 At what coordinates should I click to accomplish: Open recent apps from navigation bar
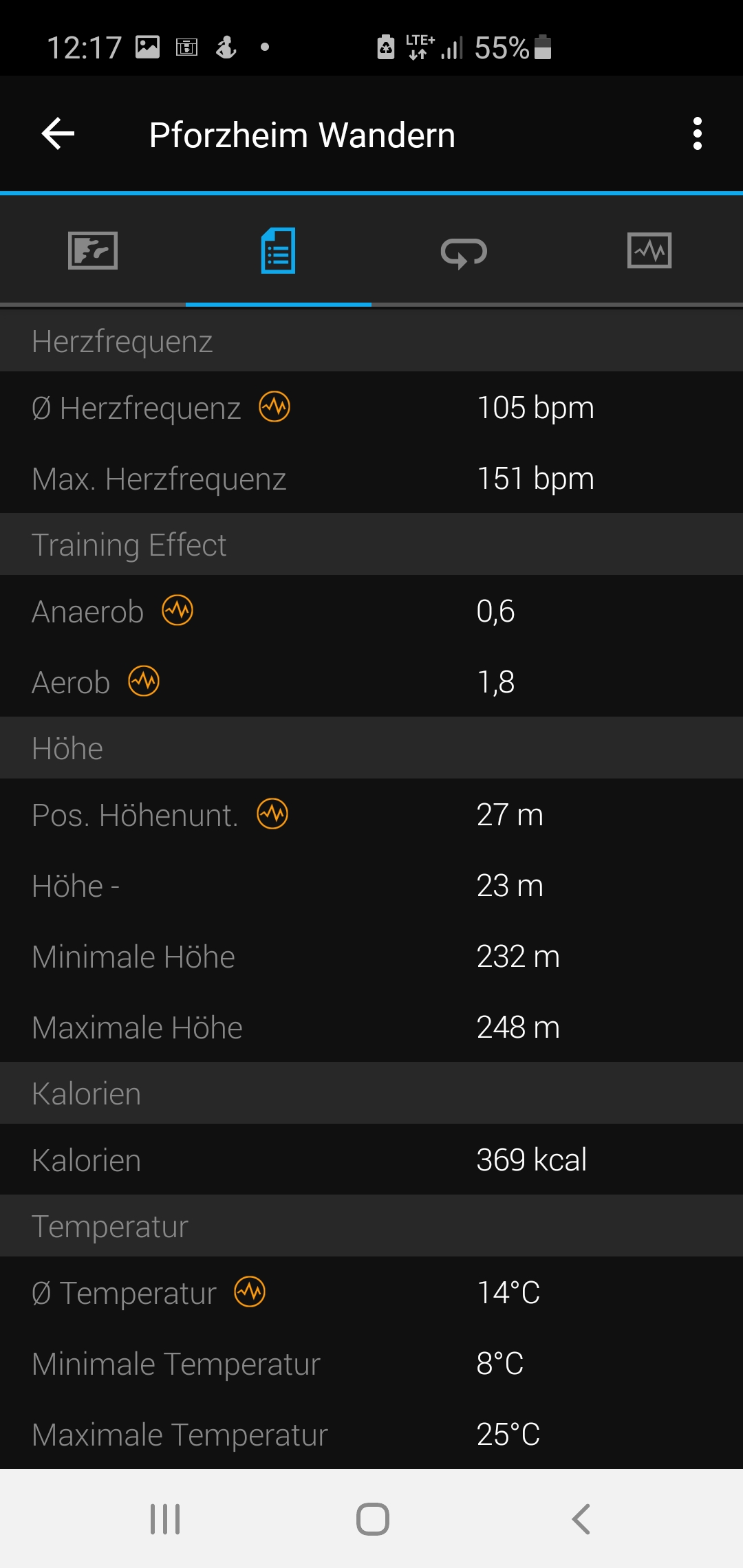165,1519
